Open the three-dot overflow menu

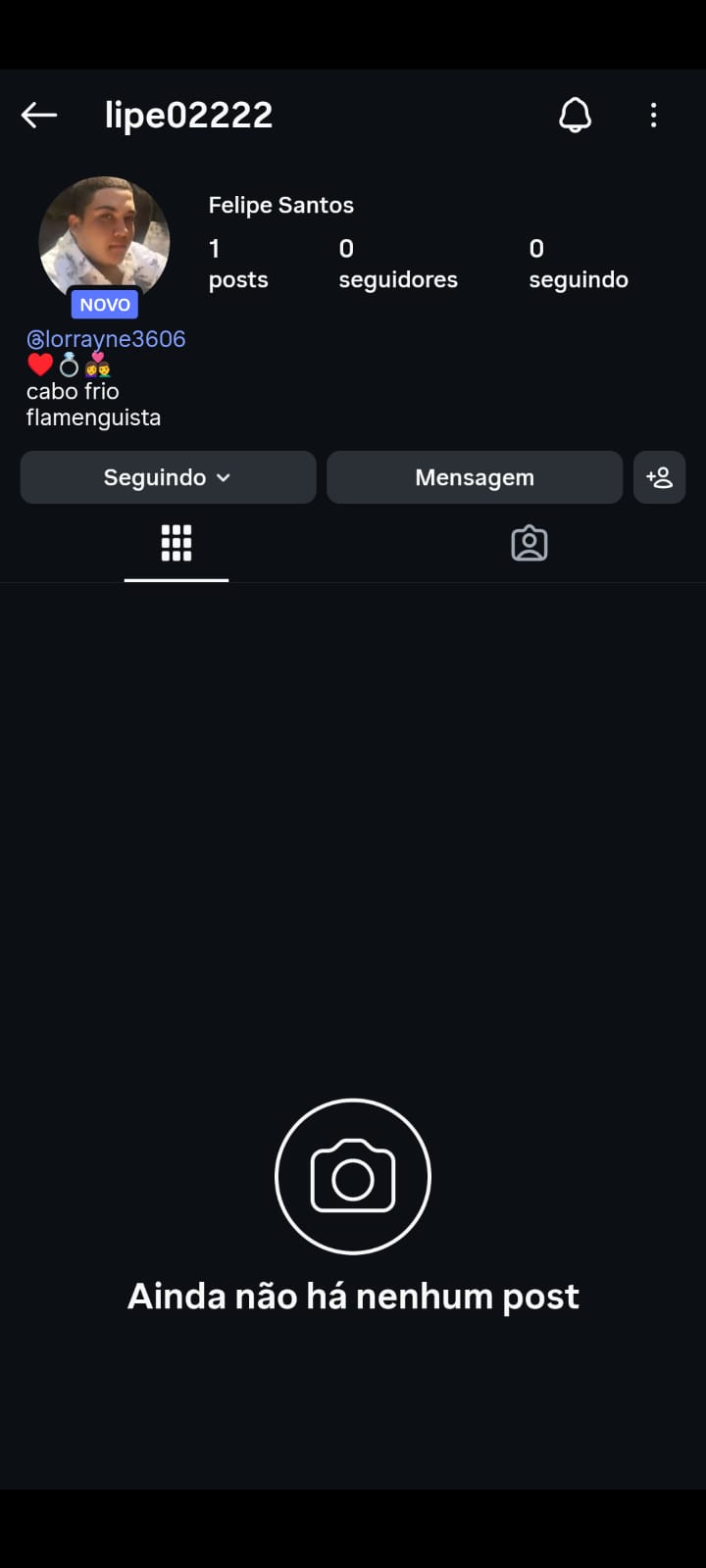coord(653,116)
